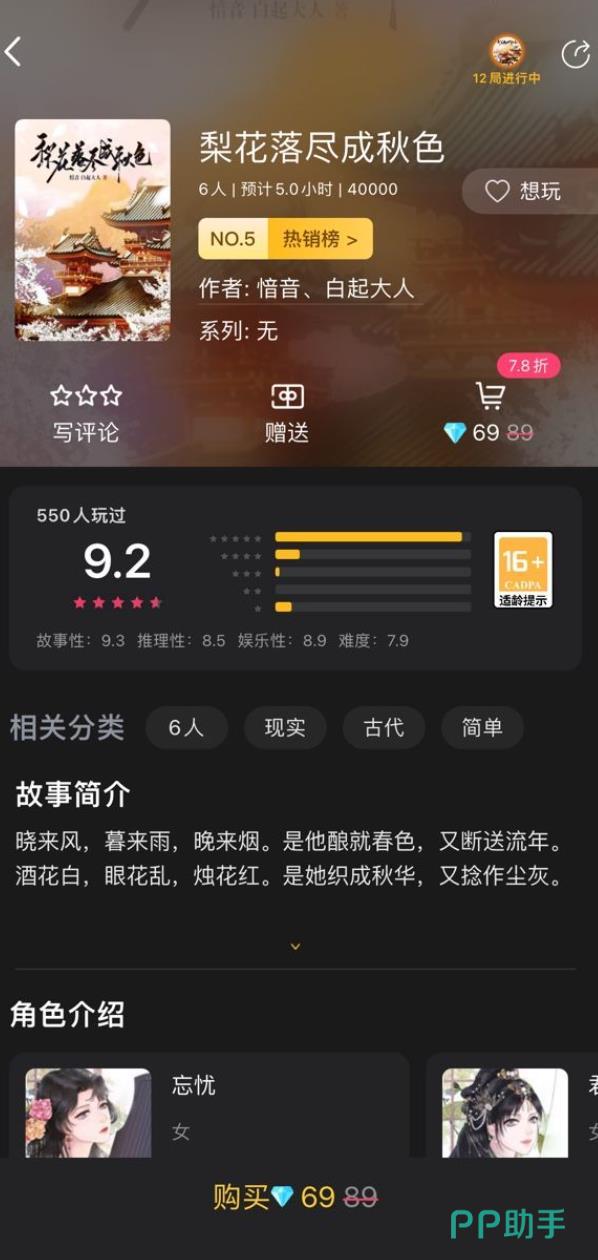Screen dimensions: 598x1260
Task: Select the 古代 category chip
Action: coord(384,727)
